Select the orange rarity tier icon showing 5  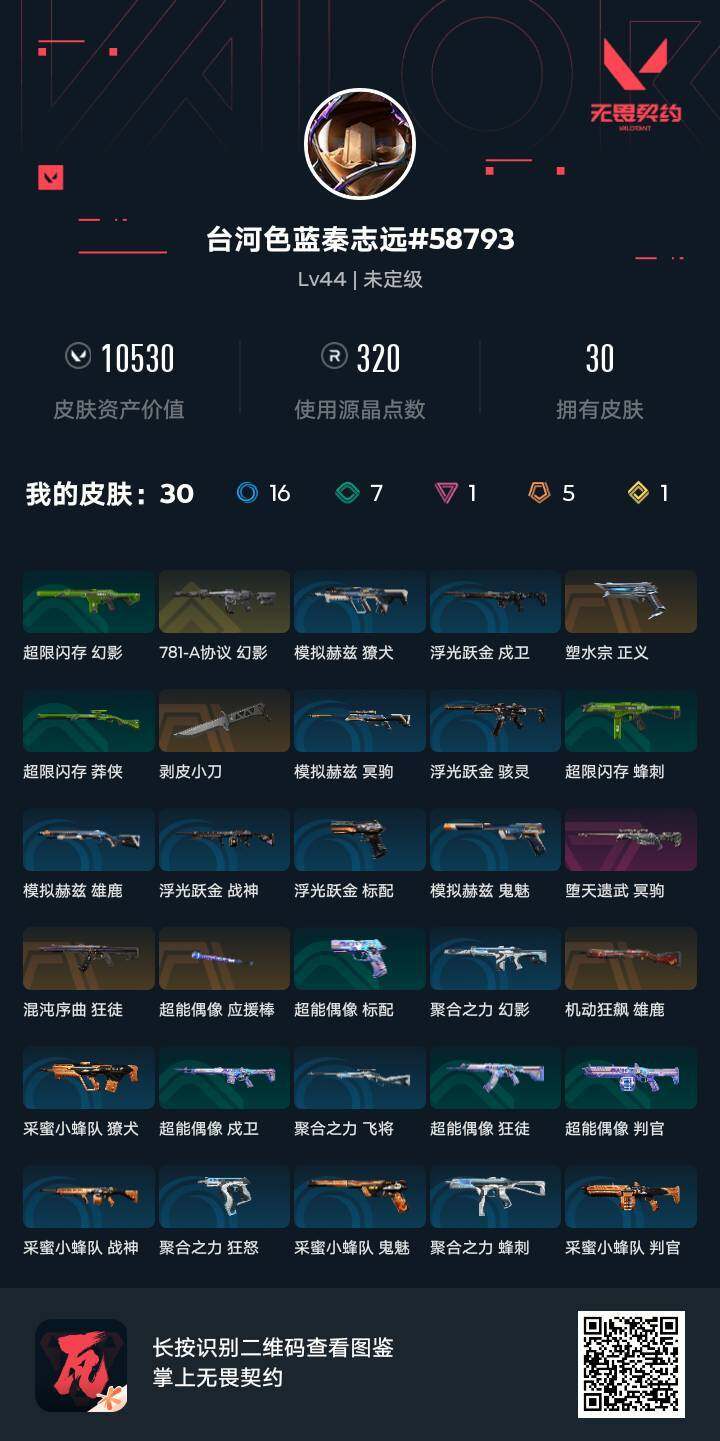[539, 494]
